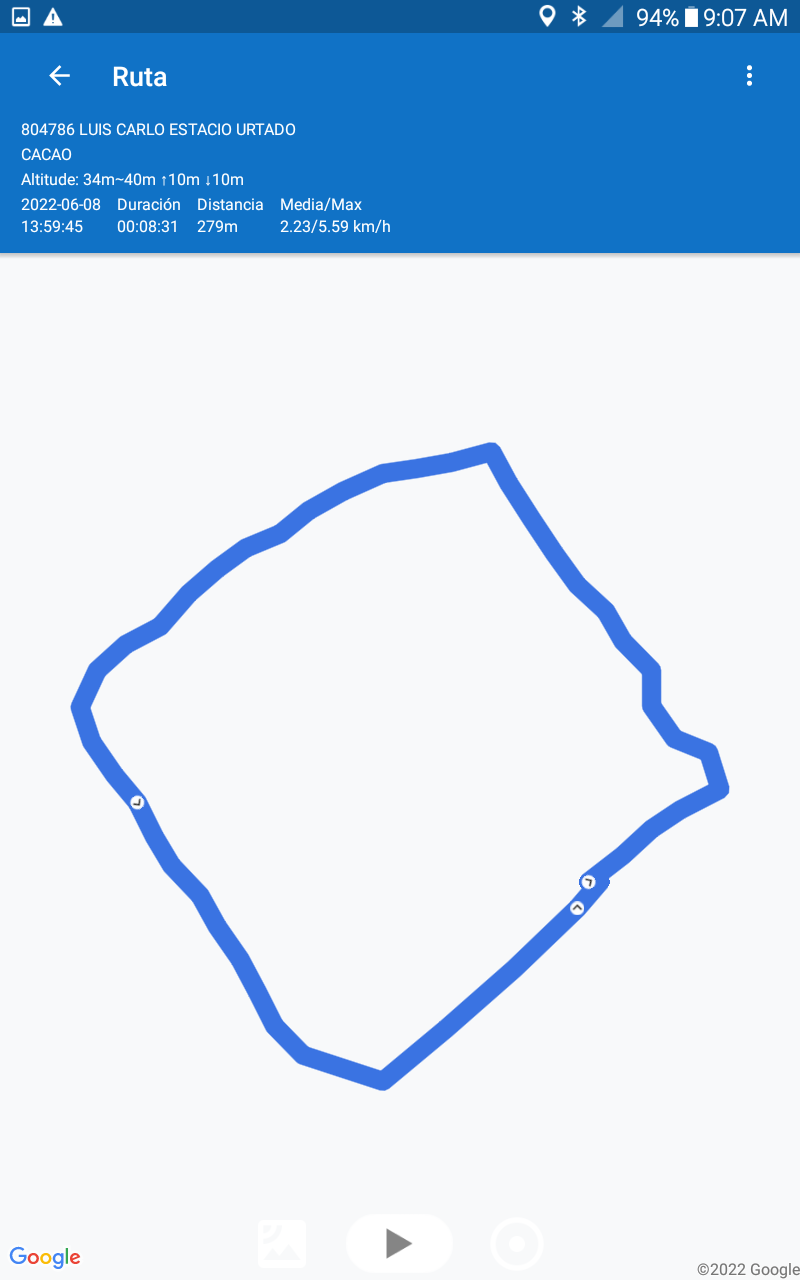Switch the map layer via image icon
This screenshot has width=800, height=1280.
(x=282, y=1243)
